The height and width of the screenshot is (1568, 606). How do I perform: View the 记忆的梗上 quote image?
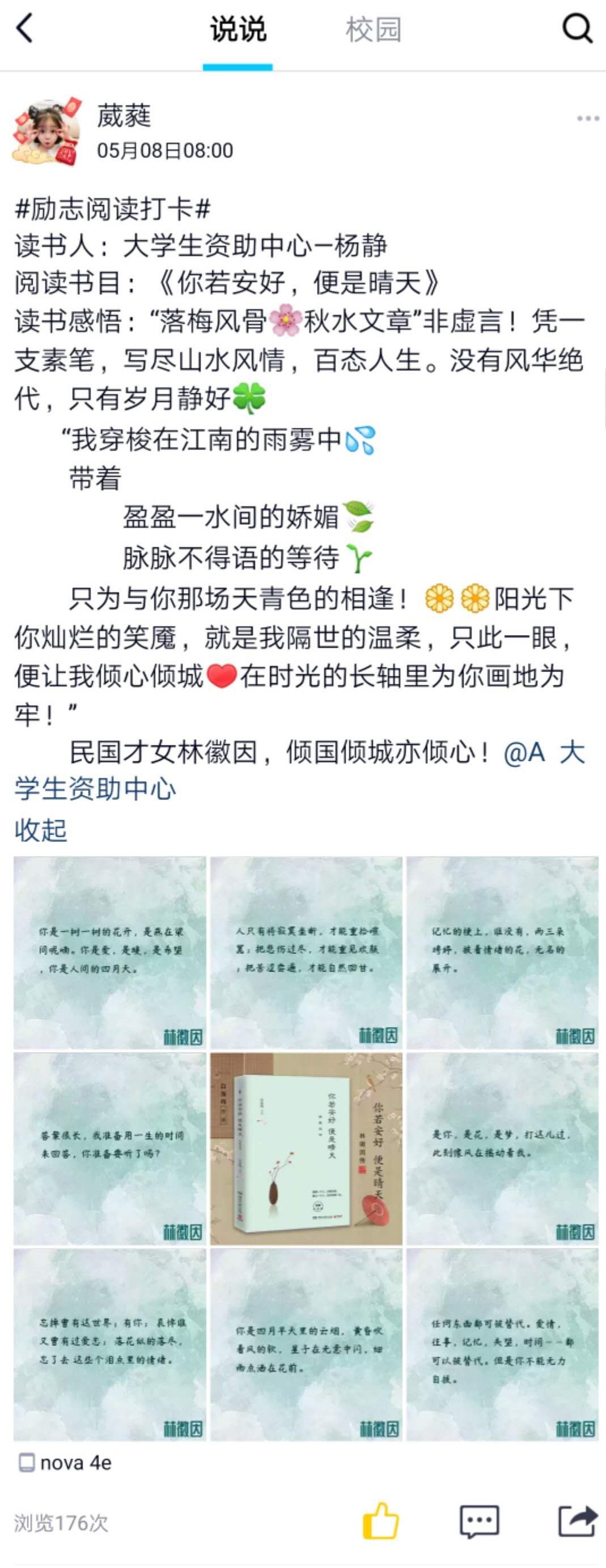[502, 953]
